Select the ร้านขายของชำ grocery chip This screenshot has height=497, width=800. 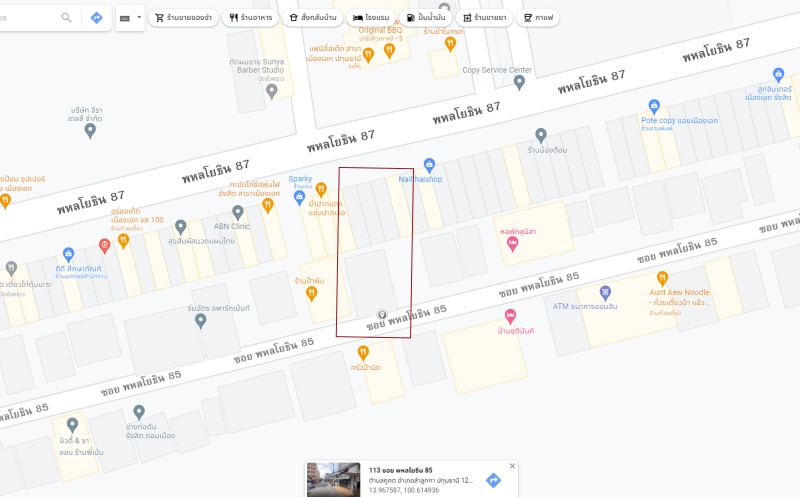click(x=182, y=18)
